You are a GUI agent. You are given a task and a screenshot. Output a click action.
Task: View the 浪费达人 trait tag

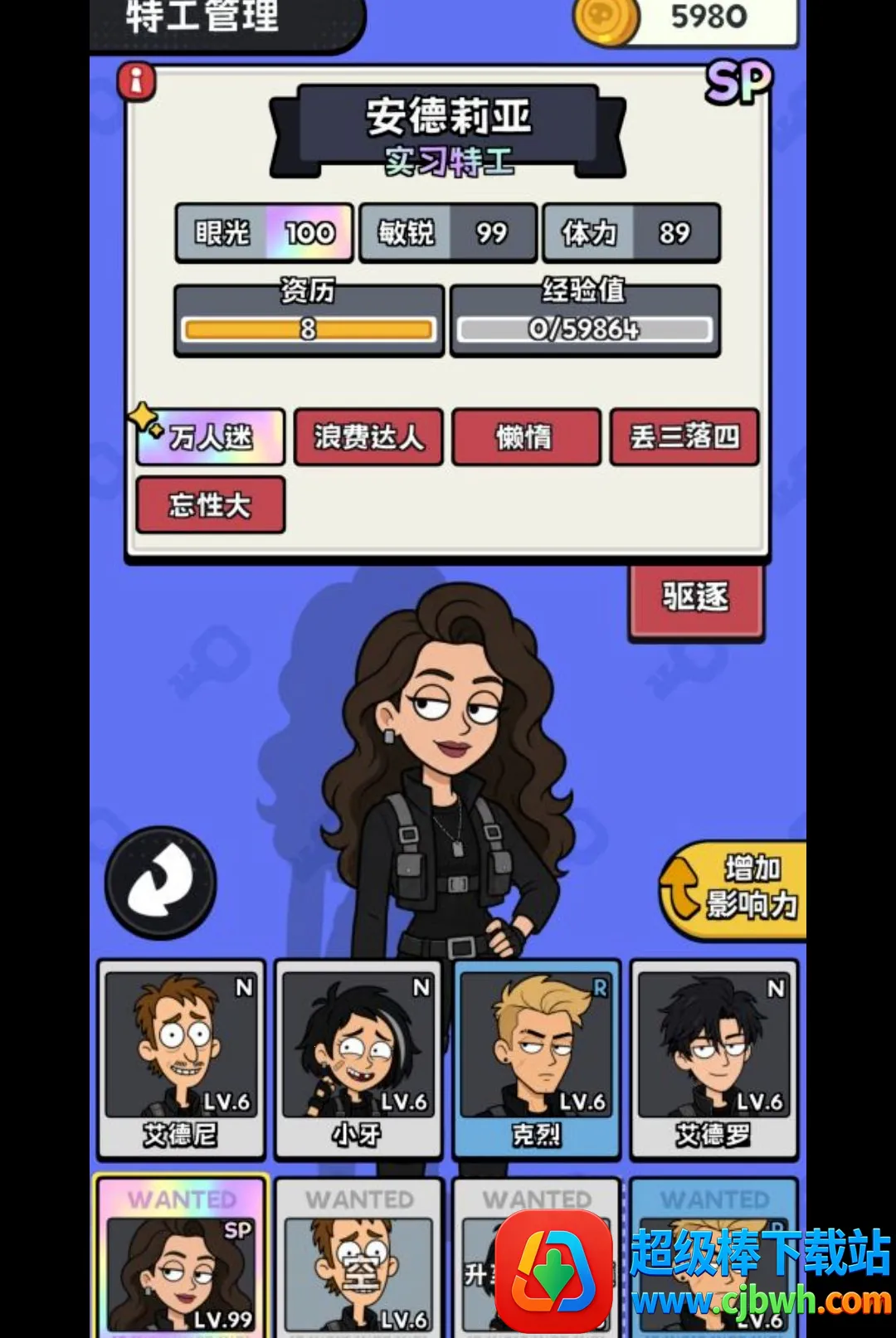(368, 436)
